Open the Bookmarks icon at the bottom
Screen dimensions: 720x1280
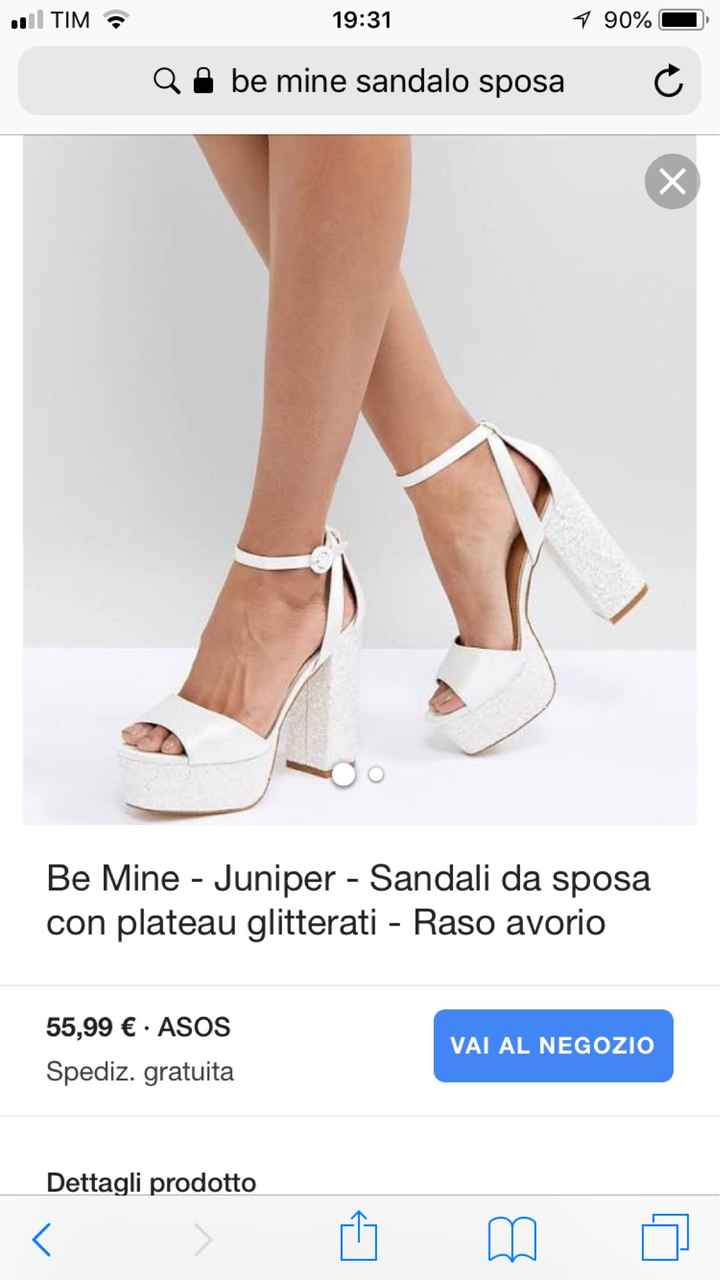click(511, 1239)
